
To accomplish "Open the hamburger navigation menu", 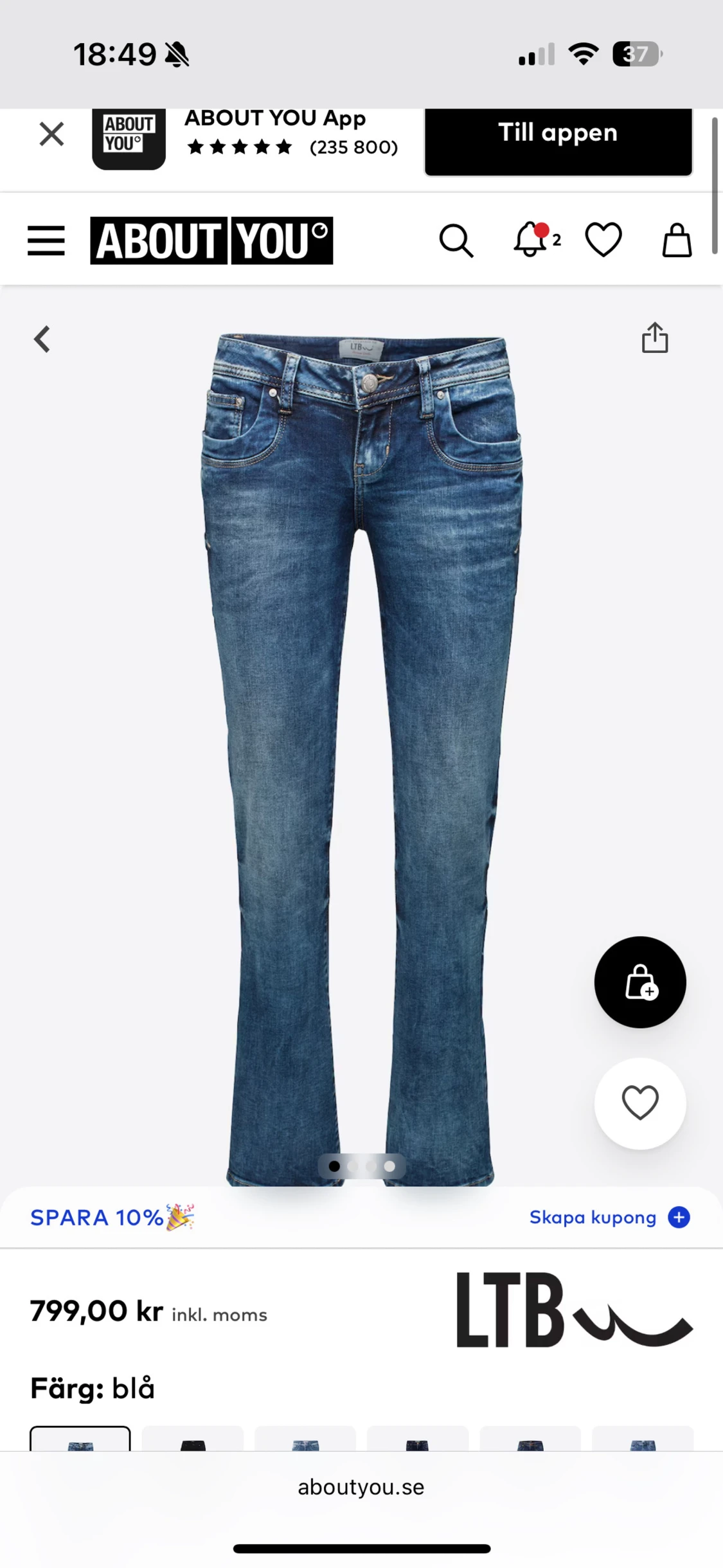I will (x=45, y=240).
